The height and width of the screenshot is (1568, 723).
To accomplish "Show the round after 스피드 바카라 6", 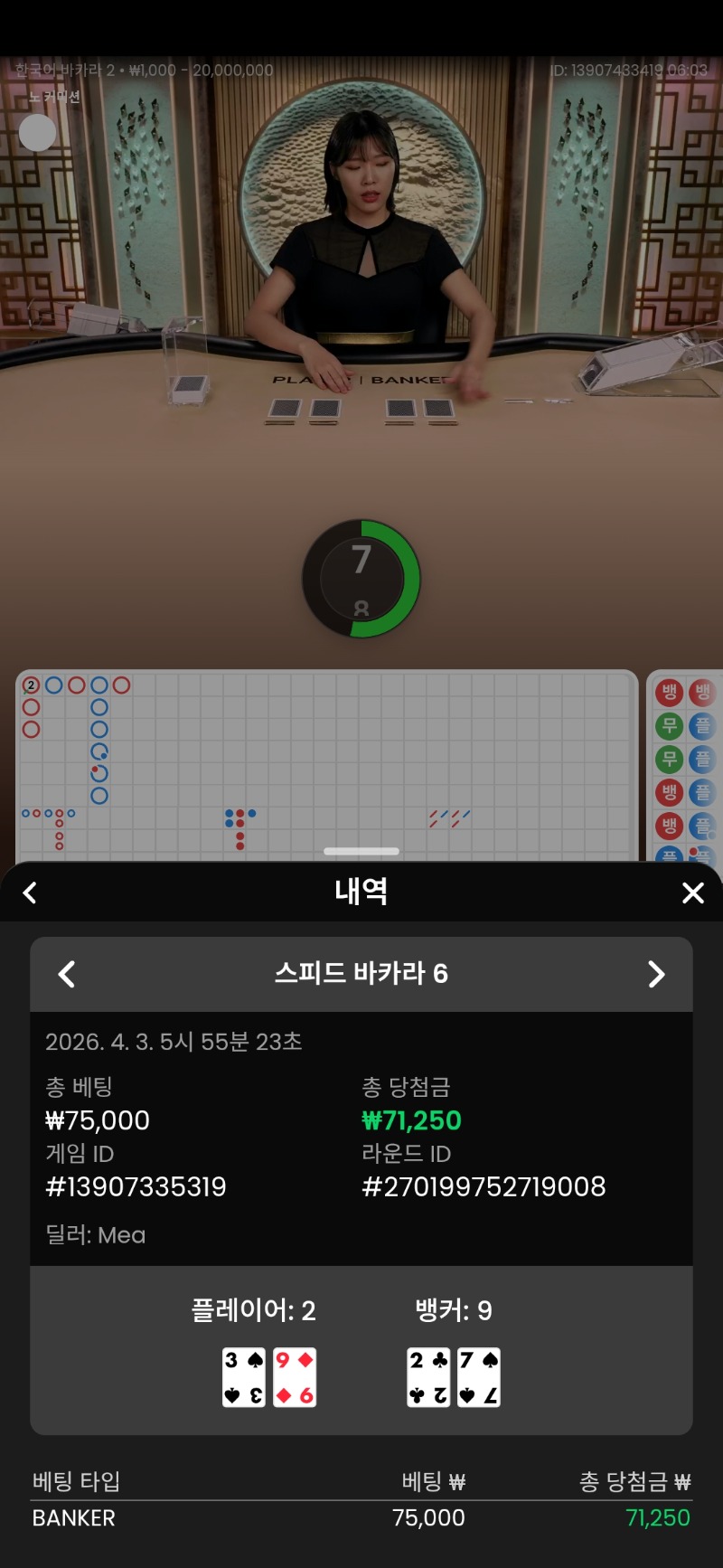I will [656, 974].
